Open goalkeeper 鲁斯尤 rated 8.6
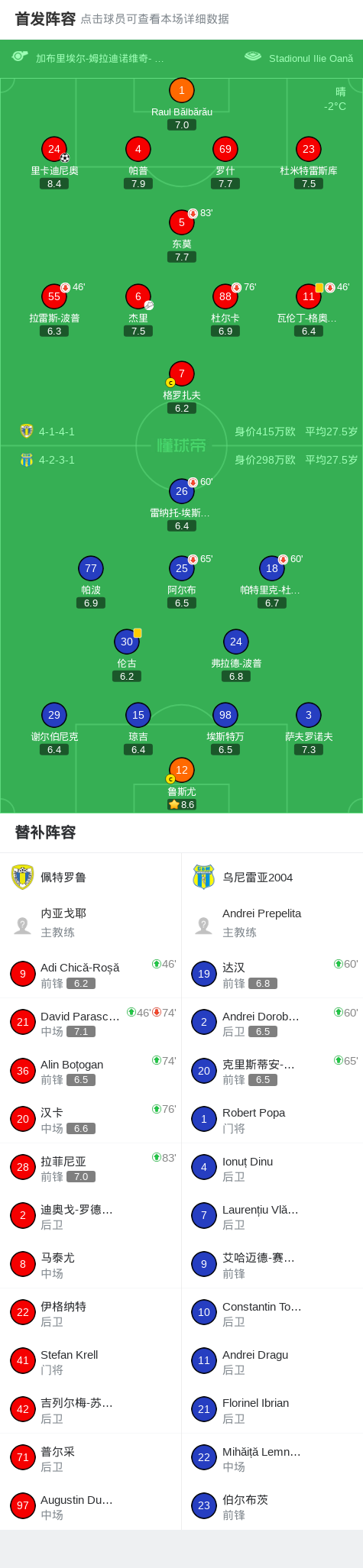Viewport: 363px width, 1568px height. [182, 784]
